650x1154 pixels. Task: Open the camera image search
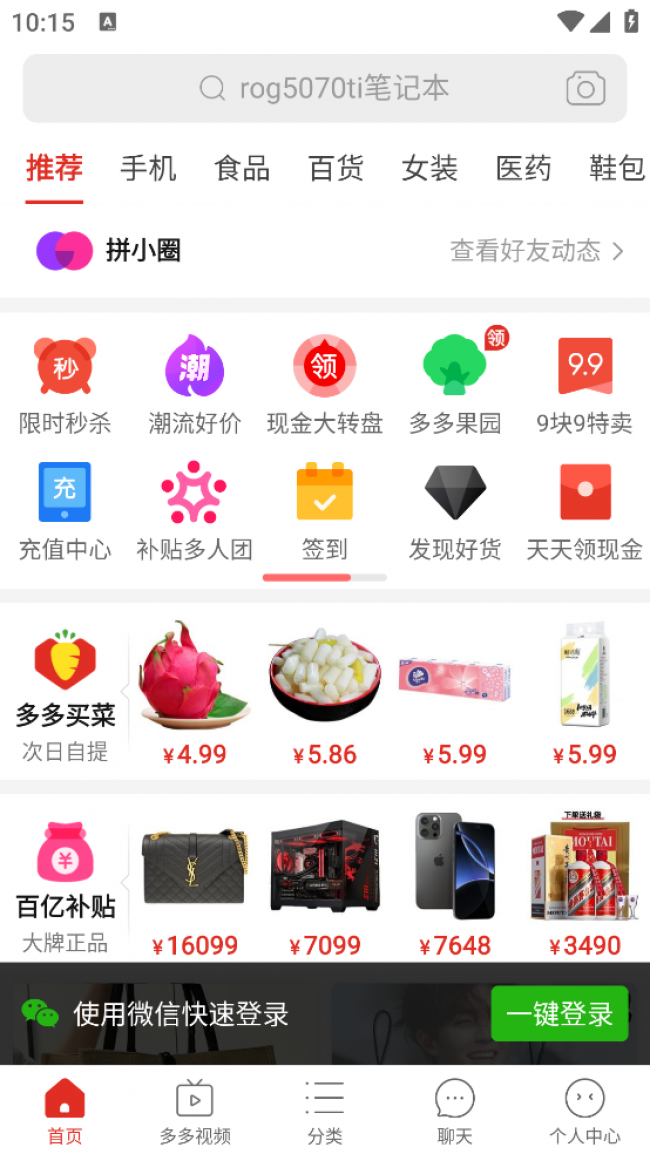[585, 89]
